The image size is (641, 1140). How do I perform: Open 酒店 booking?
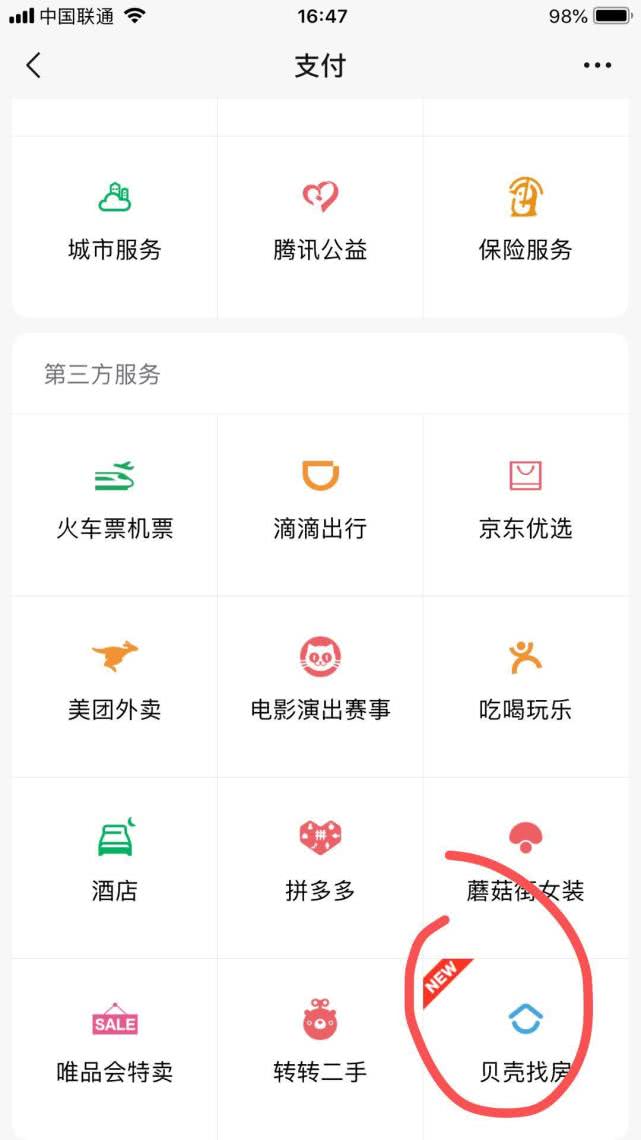(115, 863)
